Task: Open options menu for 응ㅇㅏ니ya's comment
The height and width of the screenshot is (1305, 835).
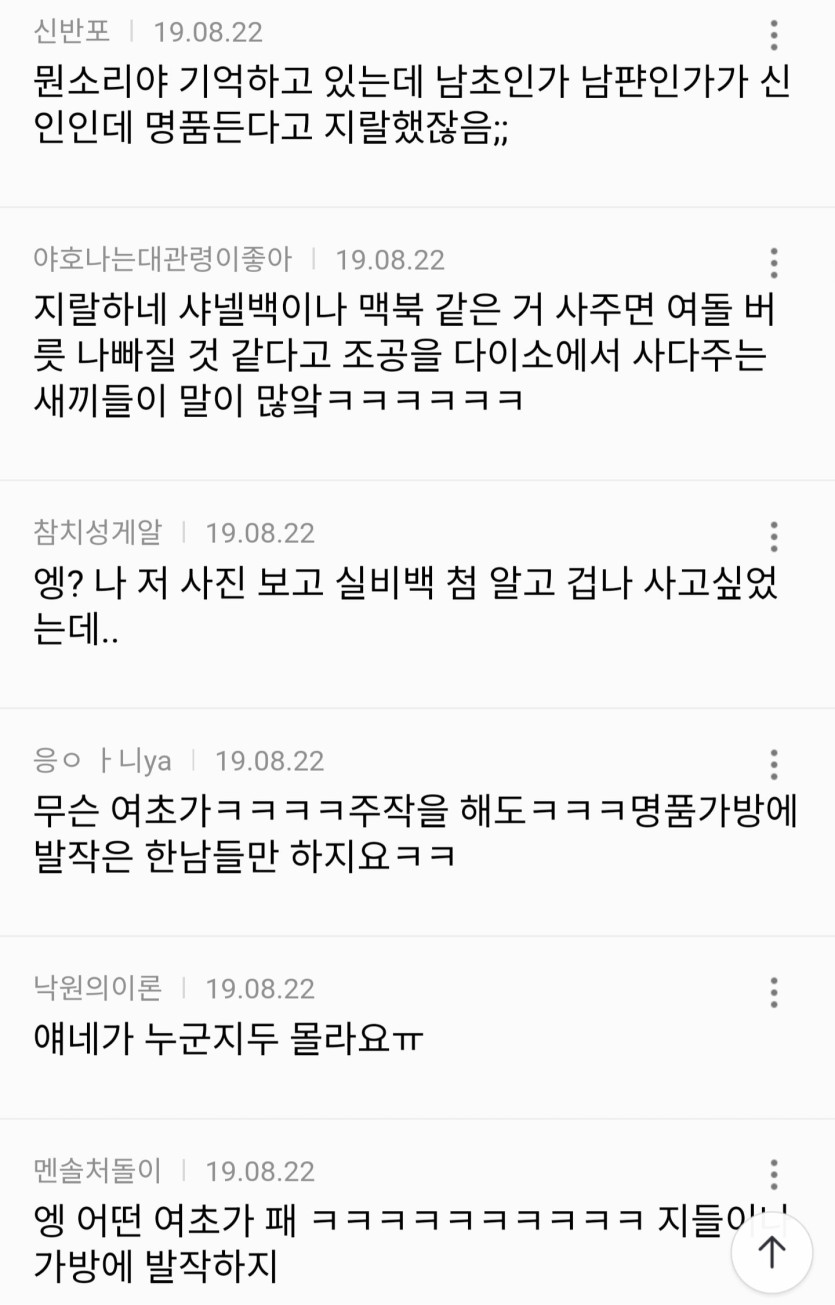Action: [x=773, y=765]
